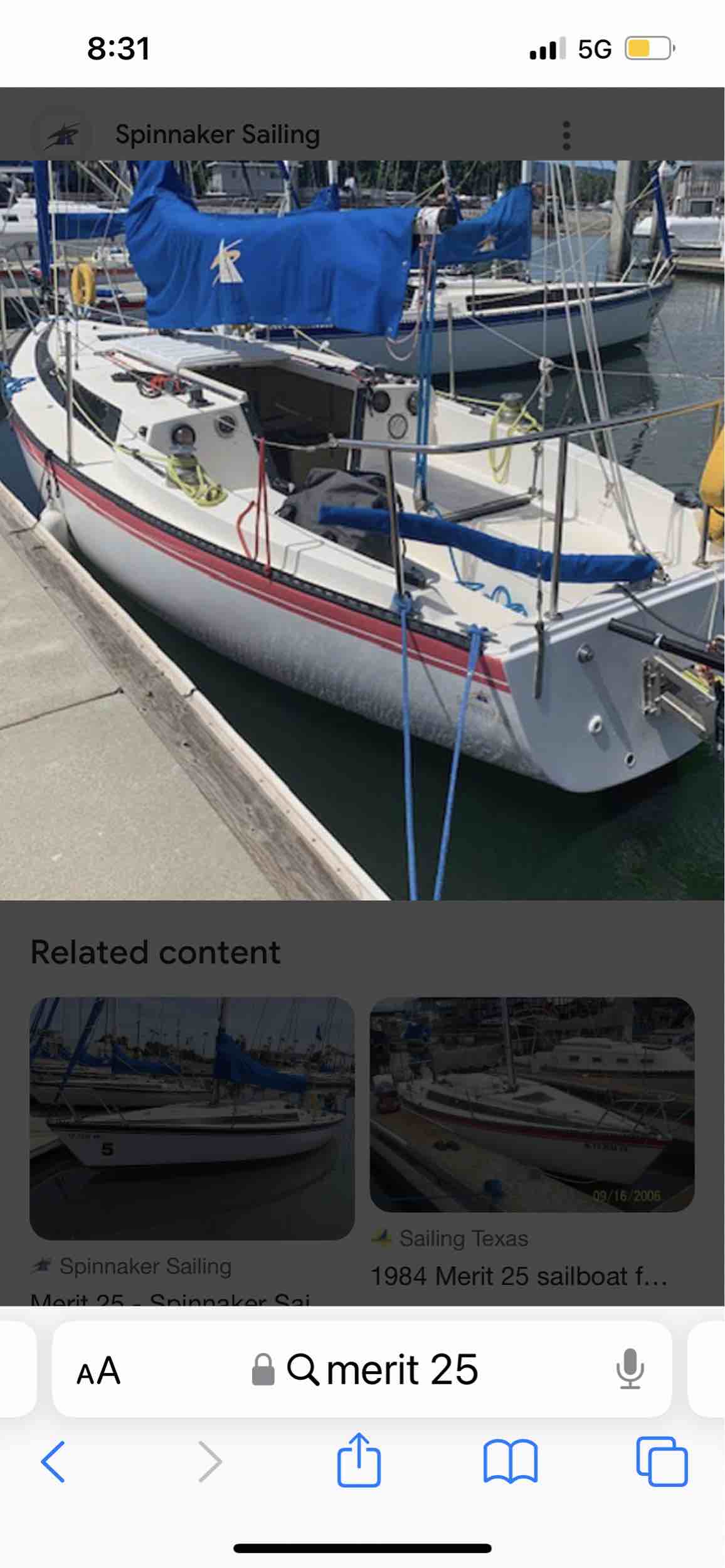725x1568 pixels.
Task: Open the three-dot overflow menu
Action: pyautogui.click(x=566, y=135)
